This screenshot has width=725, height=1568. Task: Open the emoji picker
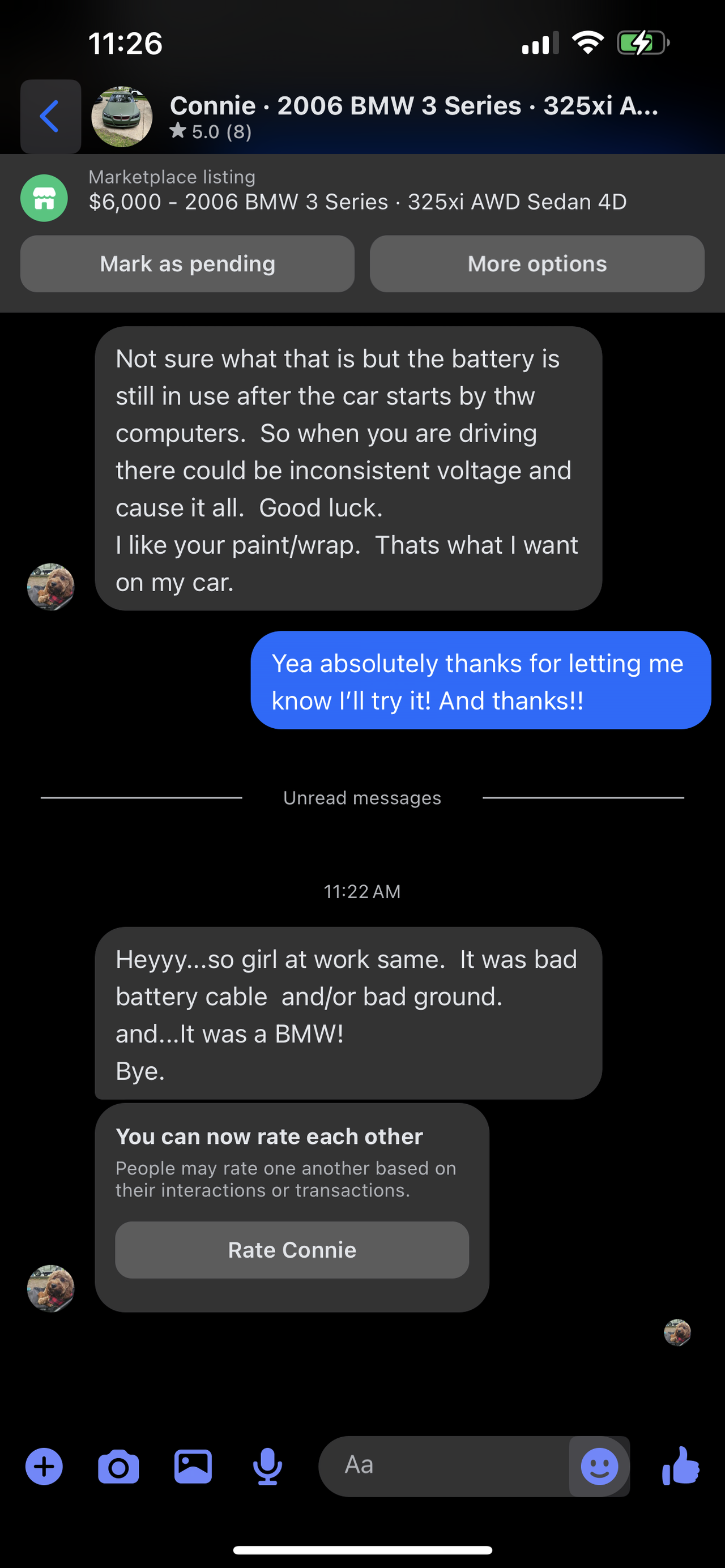click(x=599, y=1466)
